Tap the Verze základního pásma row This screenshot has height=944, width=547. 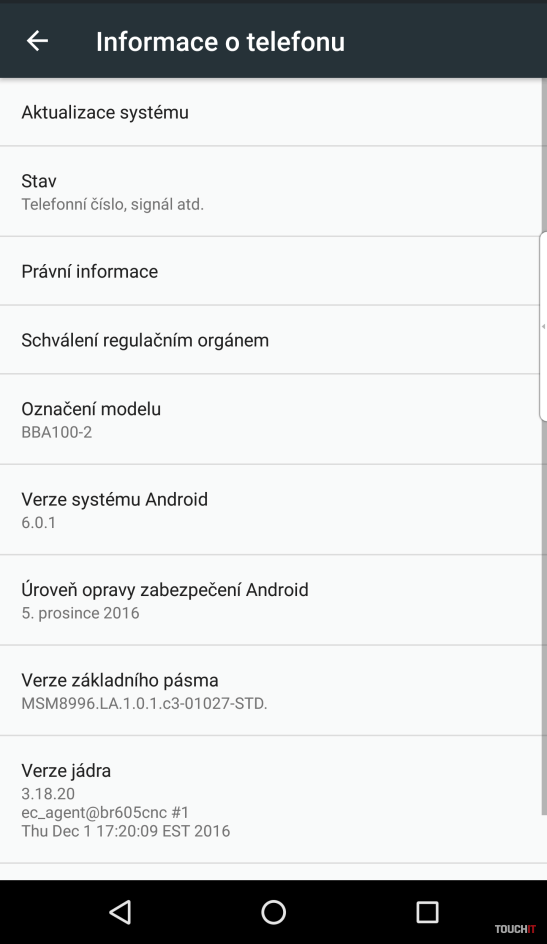pyautogui.click(x=270, y=690)
